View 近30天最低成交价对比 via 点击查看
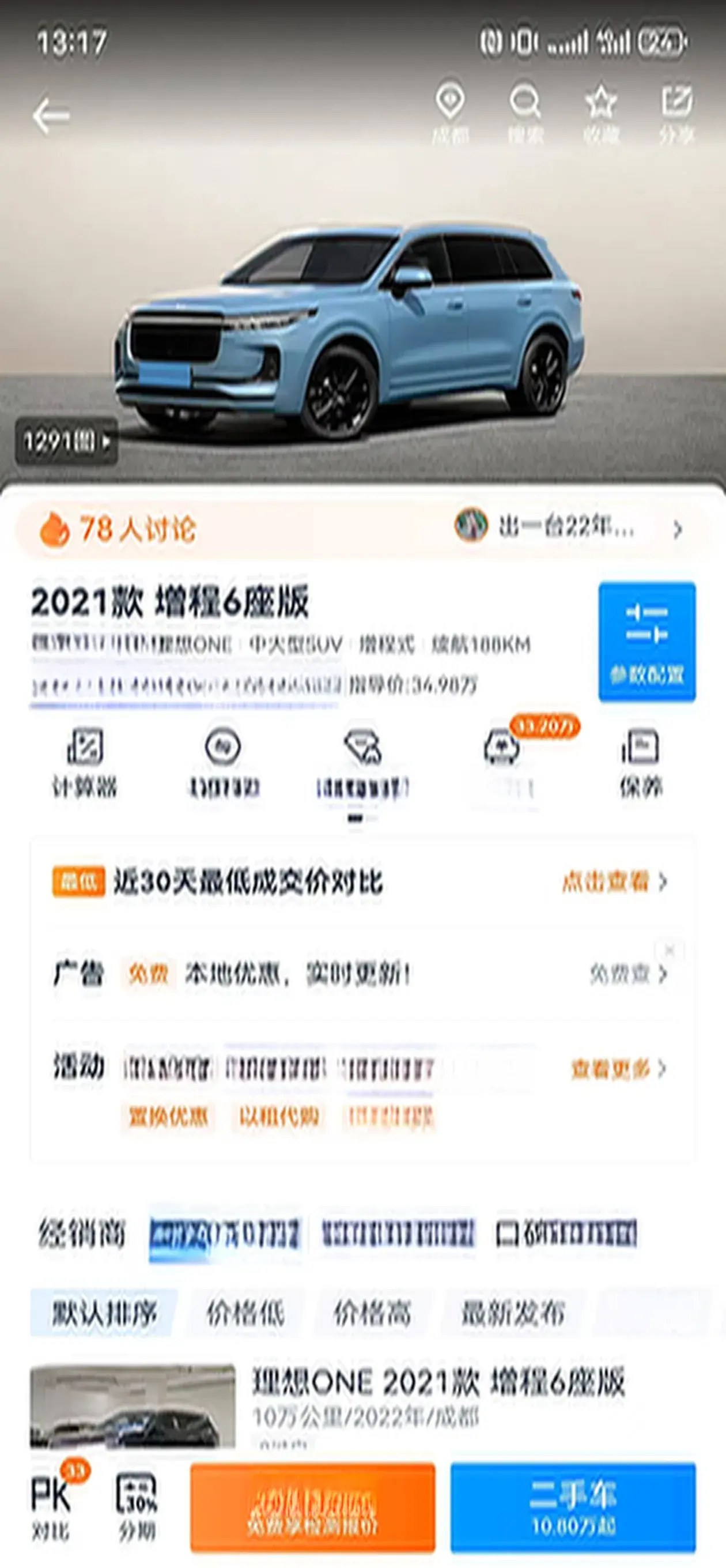This screenshot has width=726, height=1568. coord(615,881)
